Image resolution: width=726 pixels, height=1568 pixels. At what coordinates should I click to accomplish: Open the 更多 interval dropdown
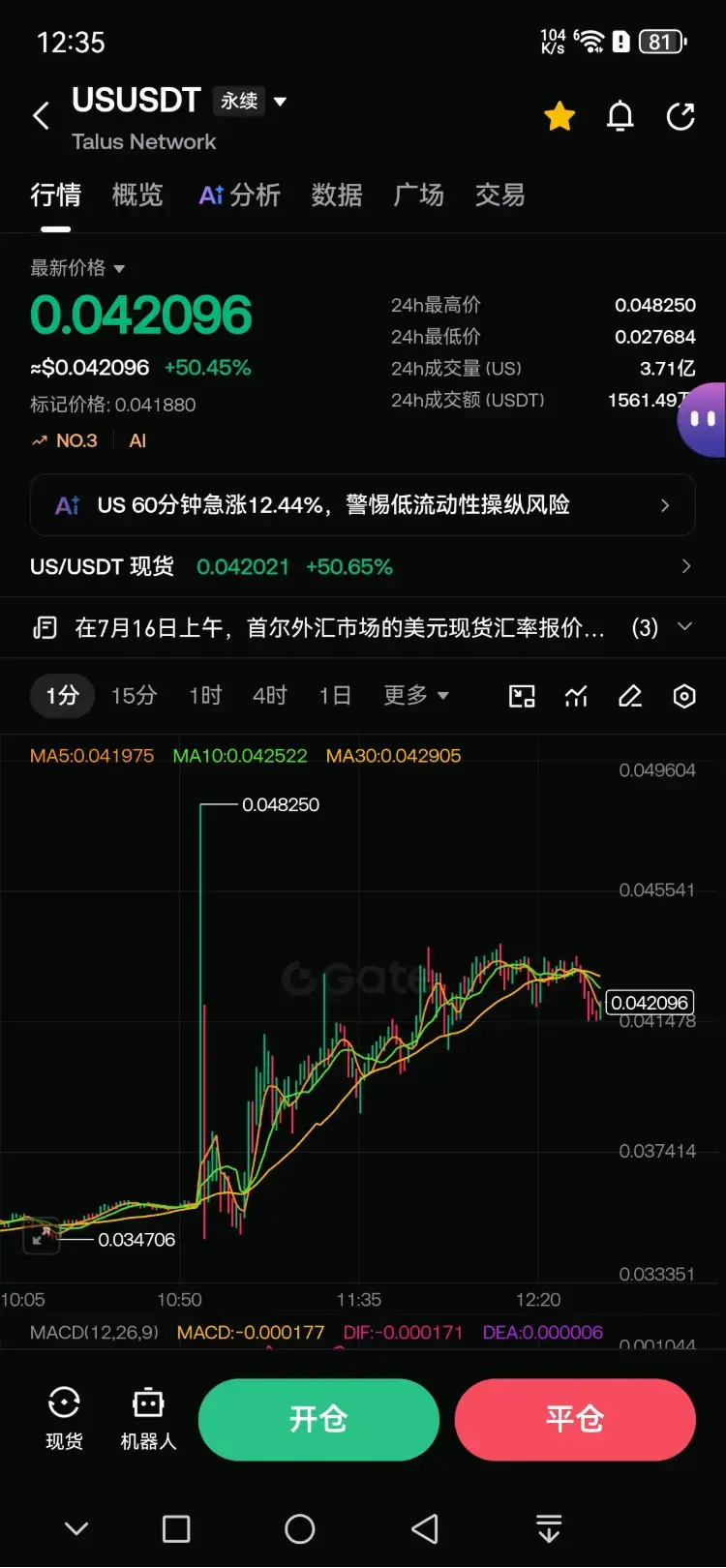click(x=416, y=696)
